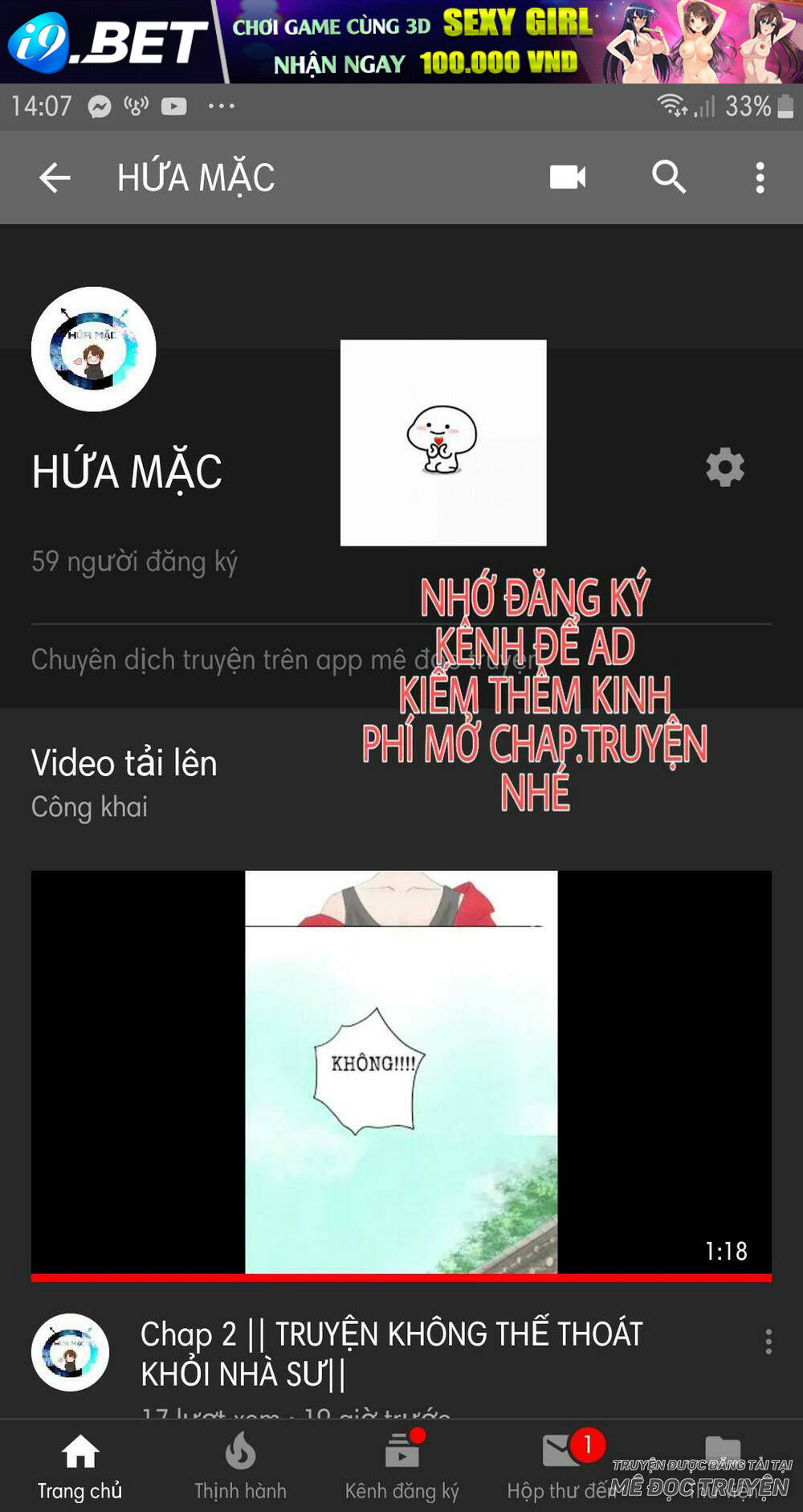
Task: Switch to the Thịnh hành tab
Action: pos(240,1467)
